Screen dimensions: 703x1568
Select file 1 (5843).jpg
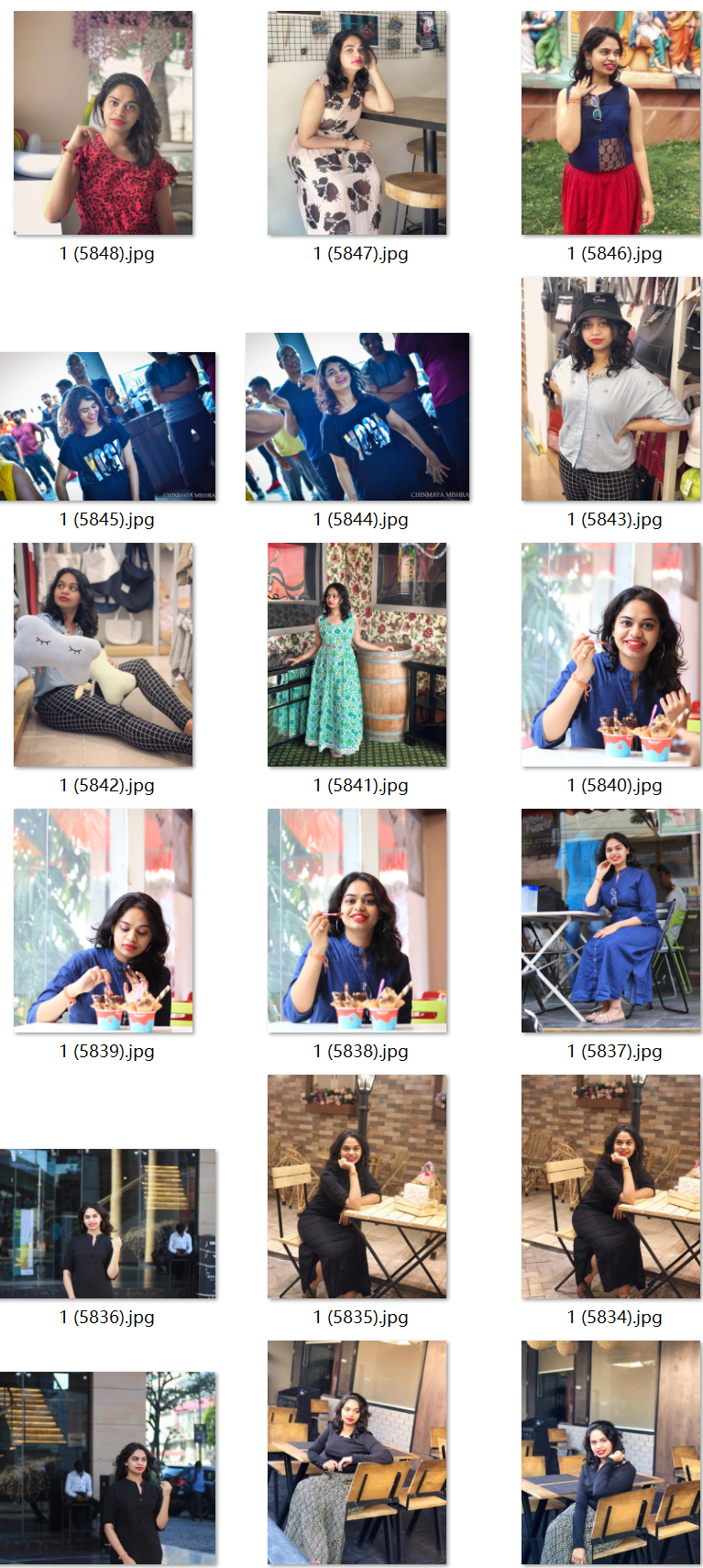point(610,389)
